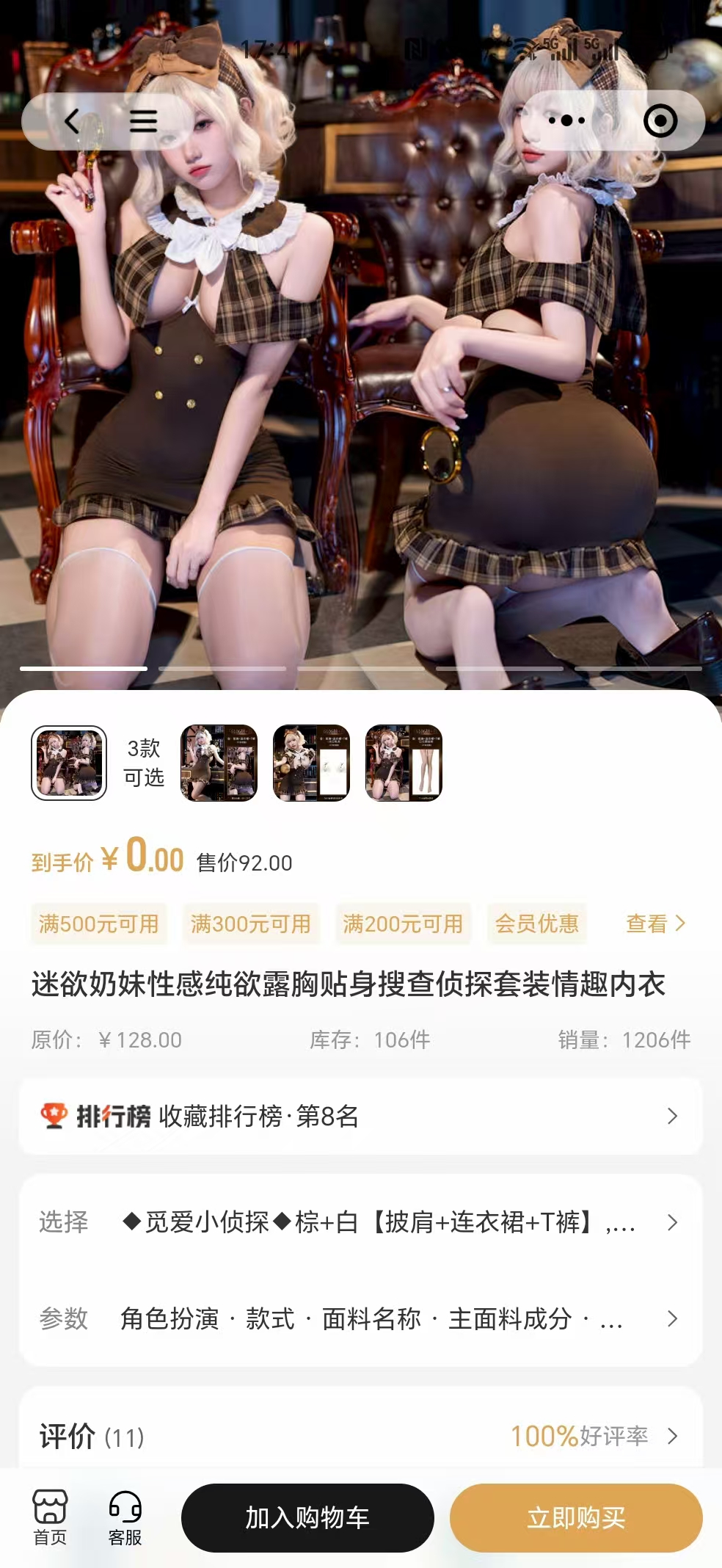Tap 加入购物车 to add to cart
The width and height of the screenshot is (722, 1568).
pos(307,1517)
